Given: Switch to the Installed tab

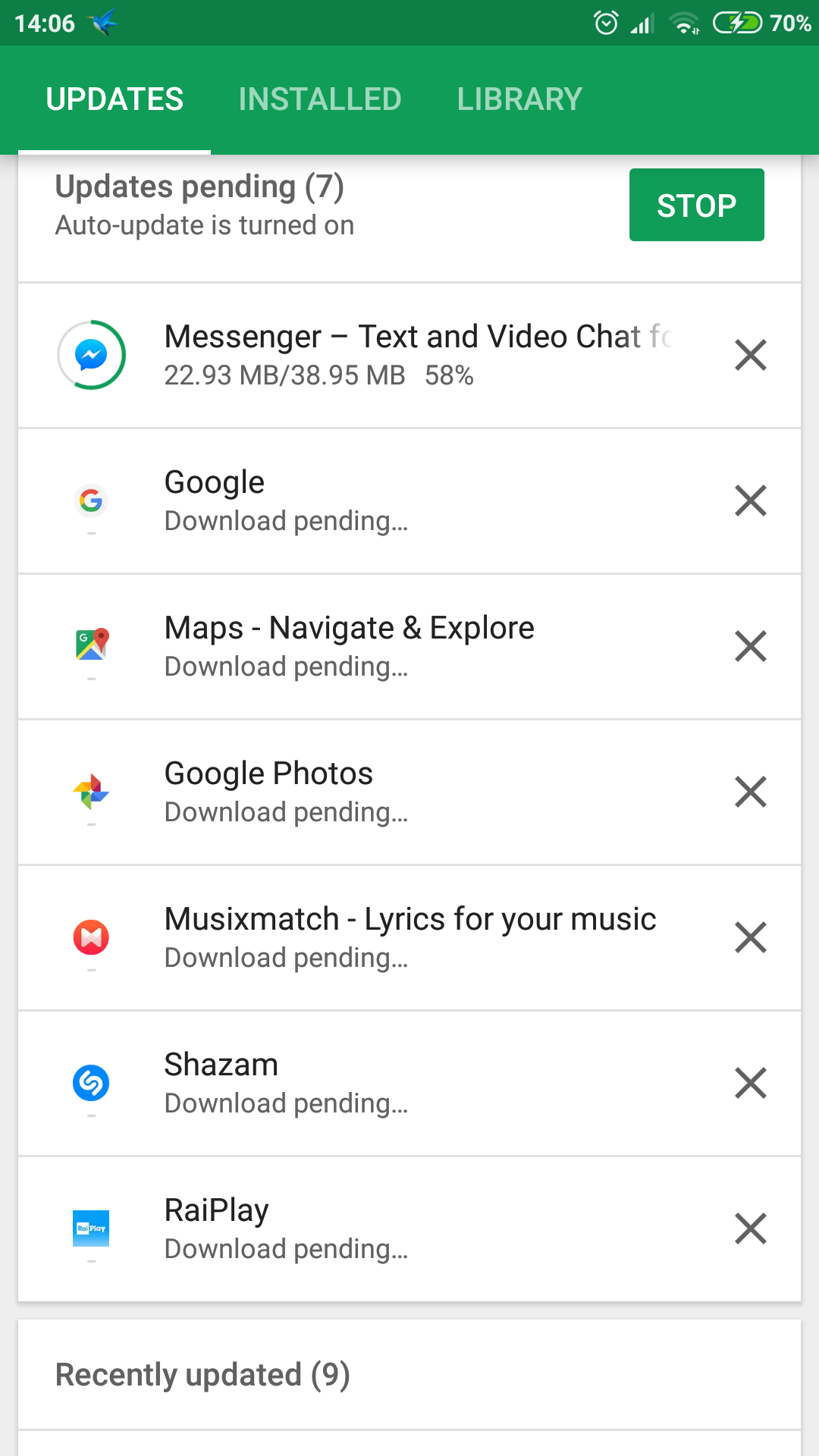Looking at the screenshot, I should pyautogui.click(x=319, y=99).
